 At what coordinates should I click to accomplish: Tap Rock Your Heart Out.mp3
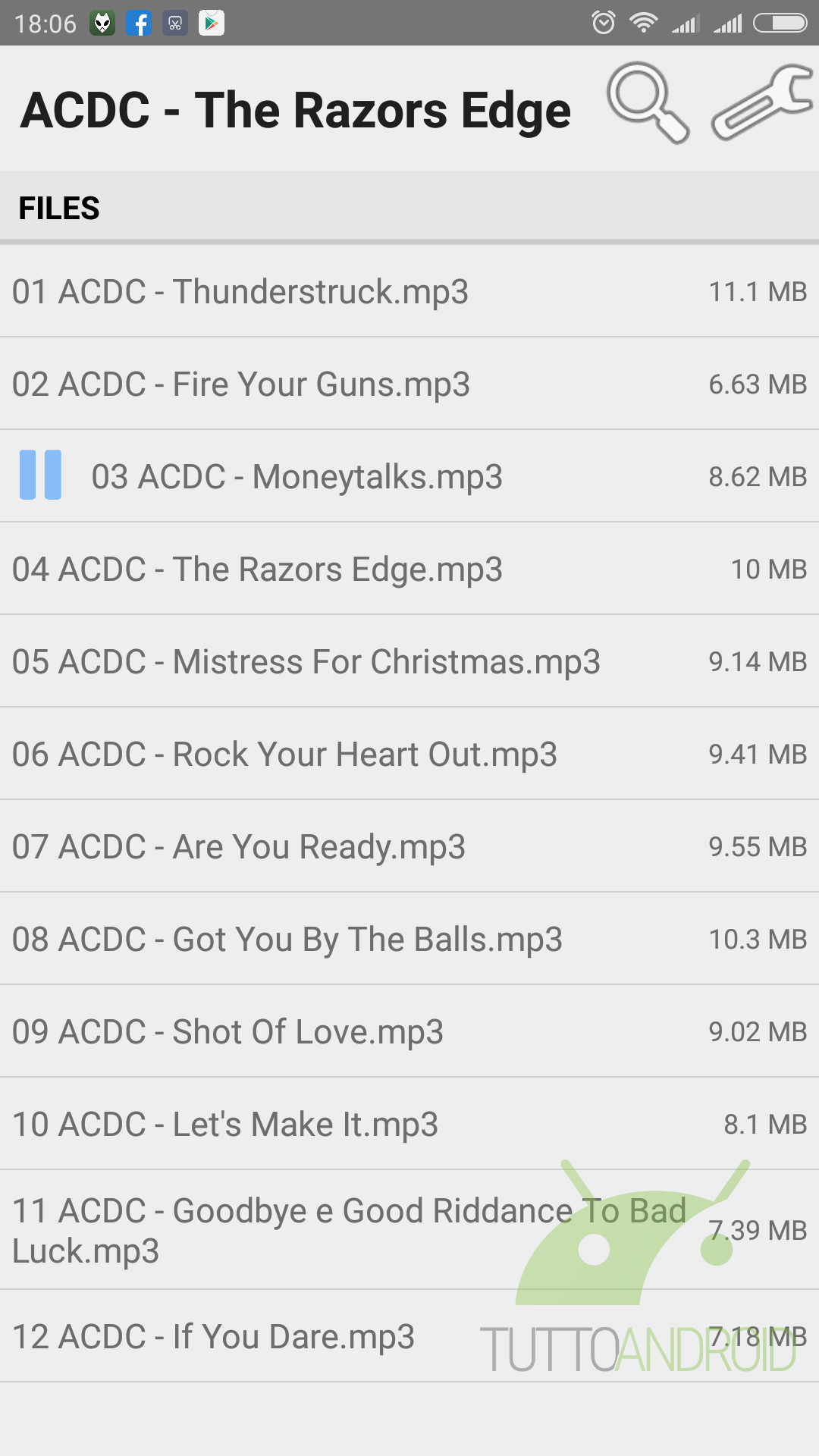[x=409, y=754]
